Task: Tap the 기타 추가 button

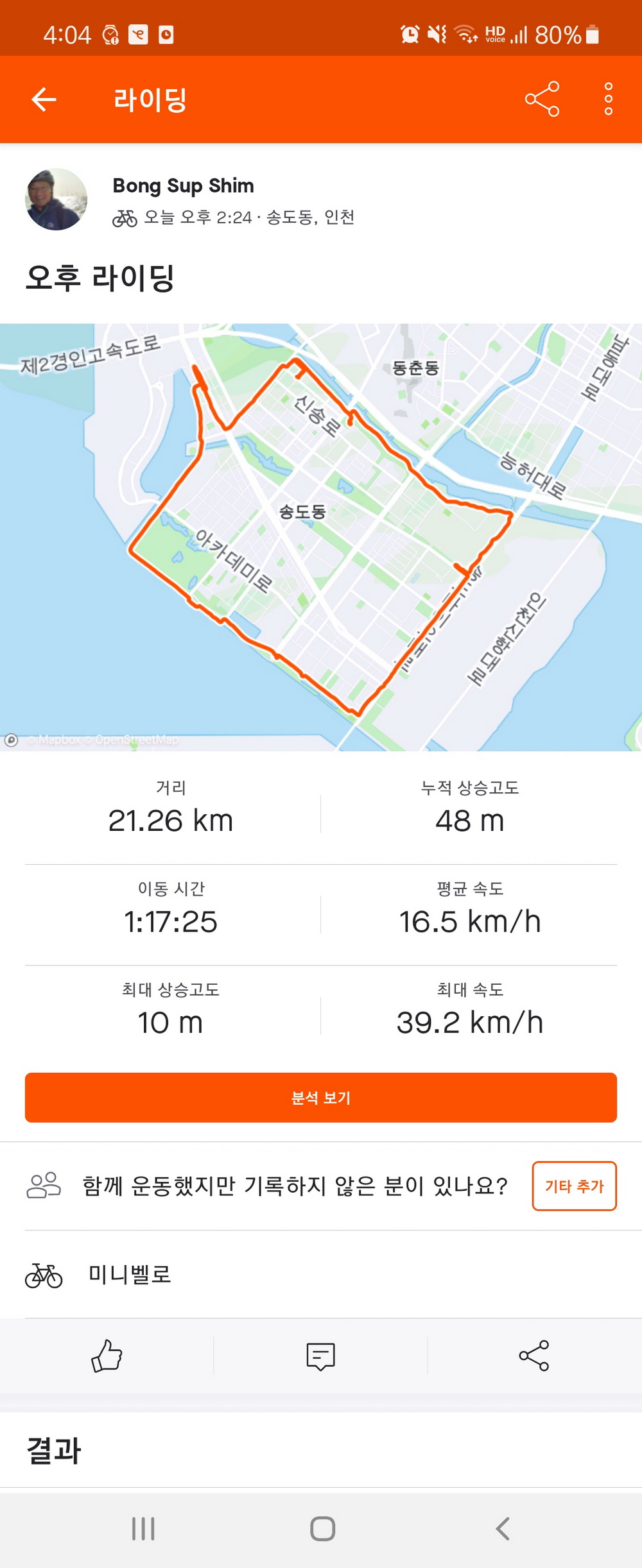Action: coord(574,1186)
